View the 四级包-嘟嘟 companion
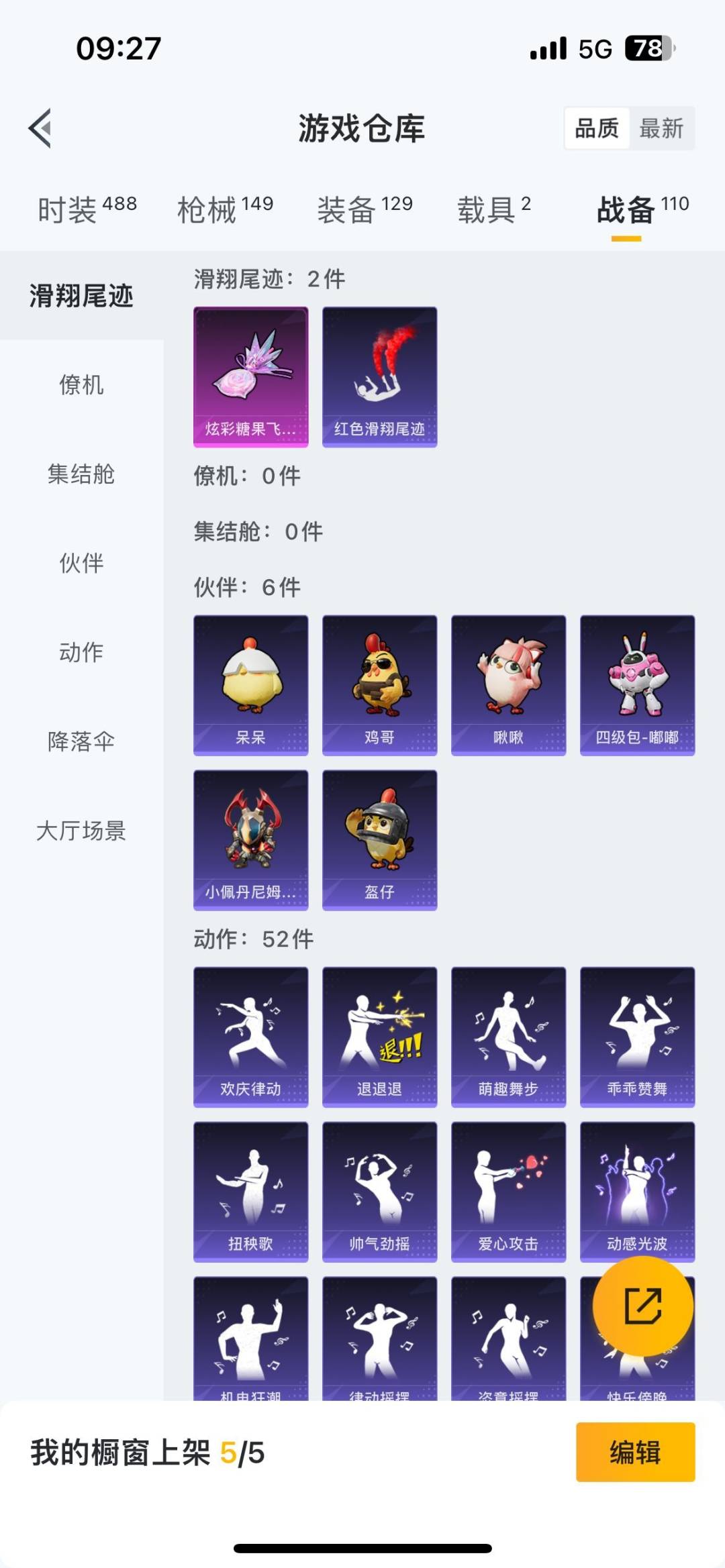The height and width of the screenshot is (1568, 725). coord(637,684)
